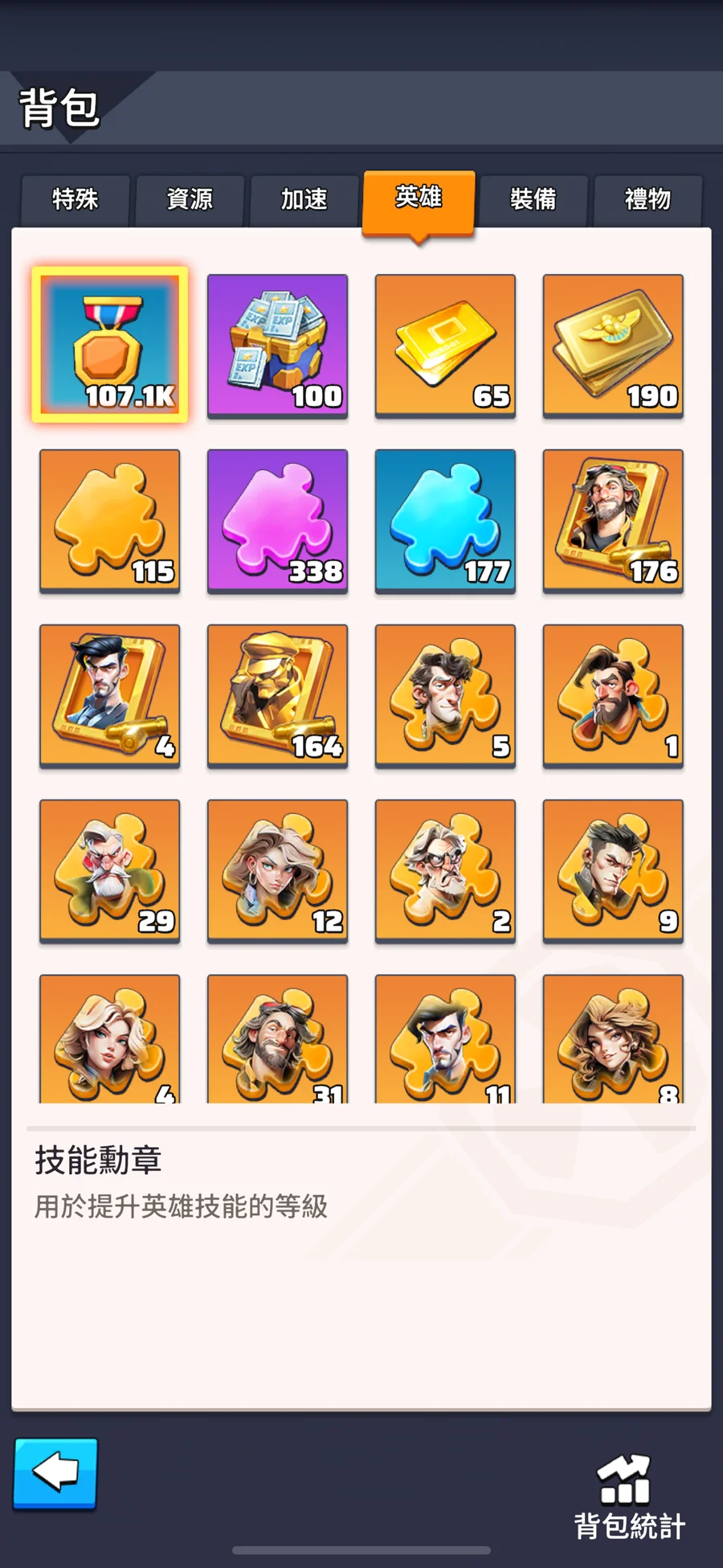Tap the winged gold card item with 190

pos(613,346)
